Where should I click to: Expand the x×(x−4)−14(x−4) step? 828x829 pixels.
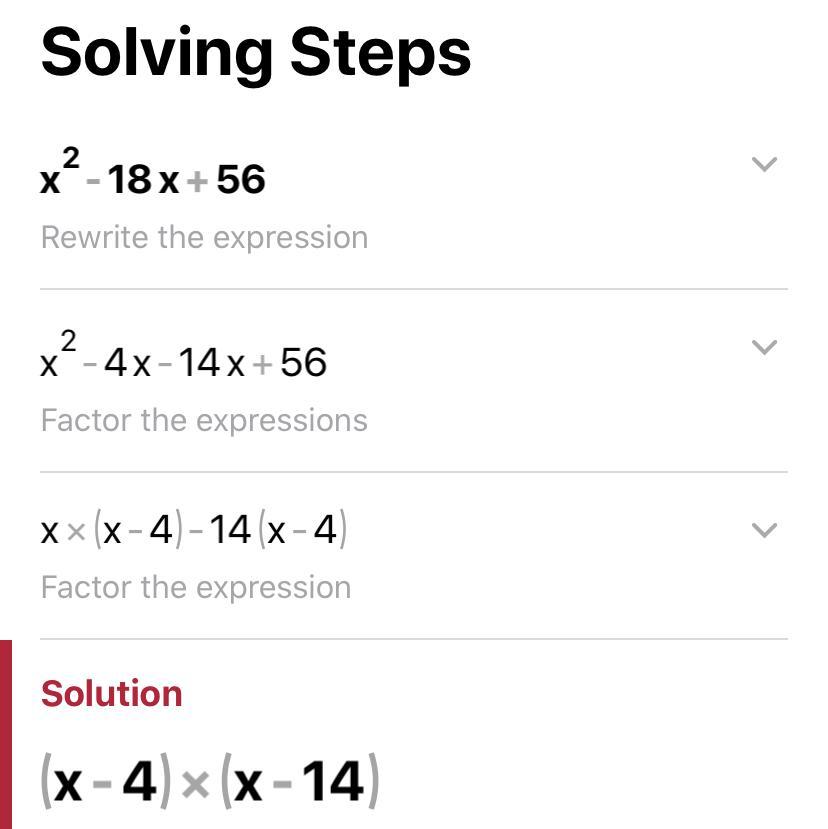764,530
